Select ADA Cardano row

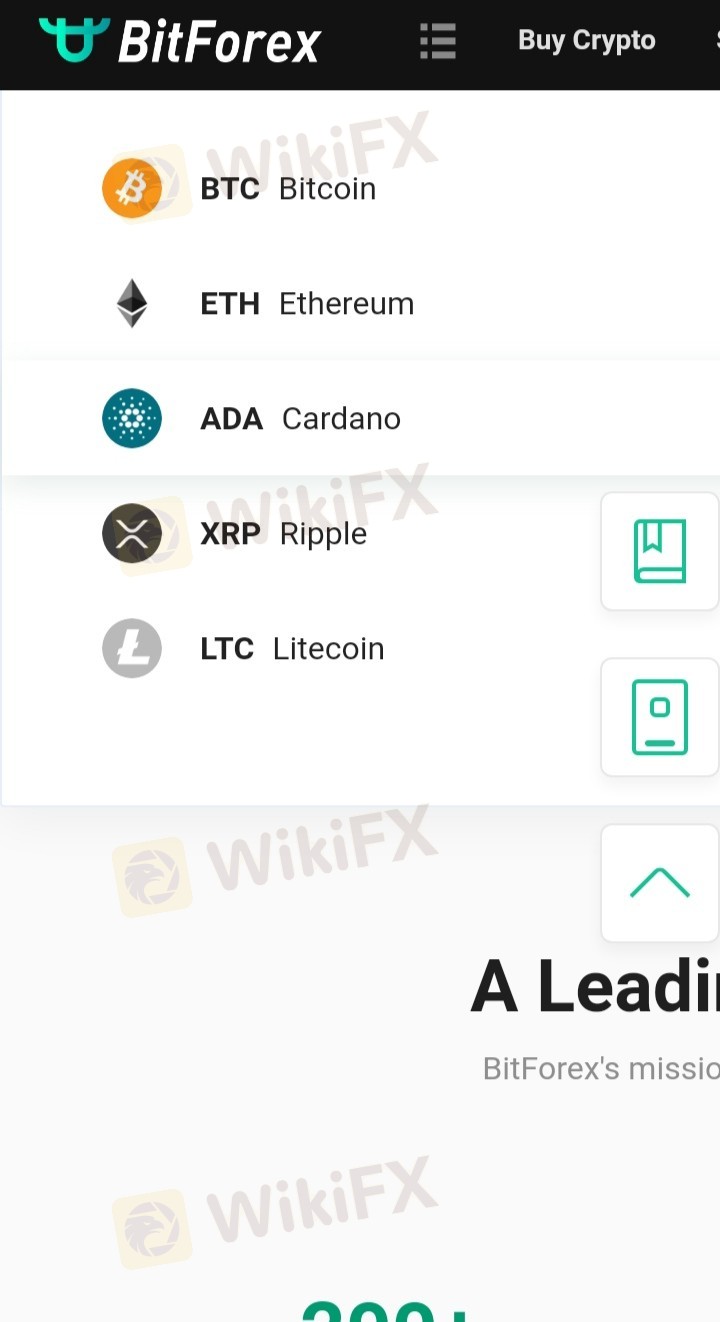(x=300, y=418)
